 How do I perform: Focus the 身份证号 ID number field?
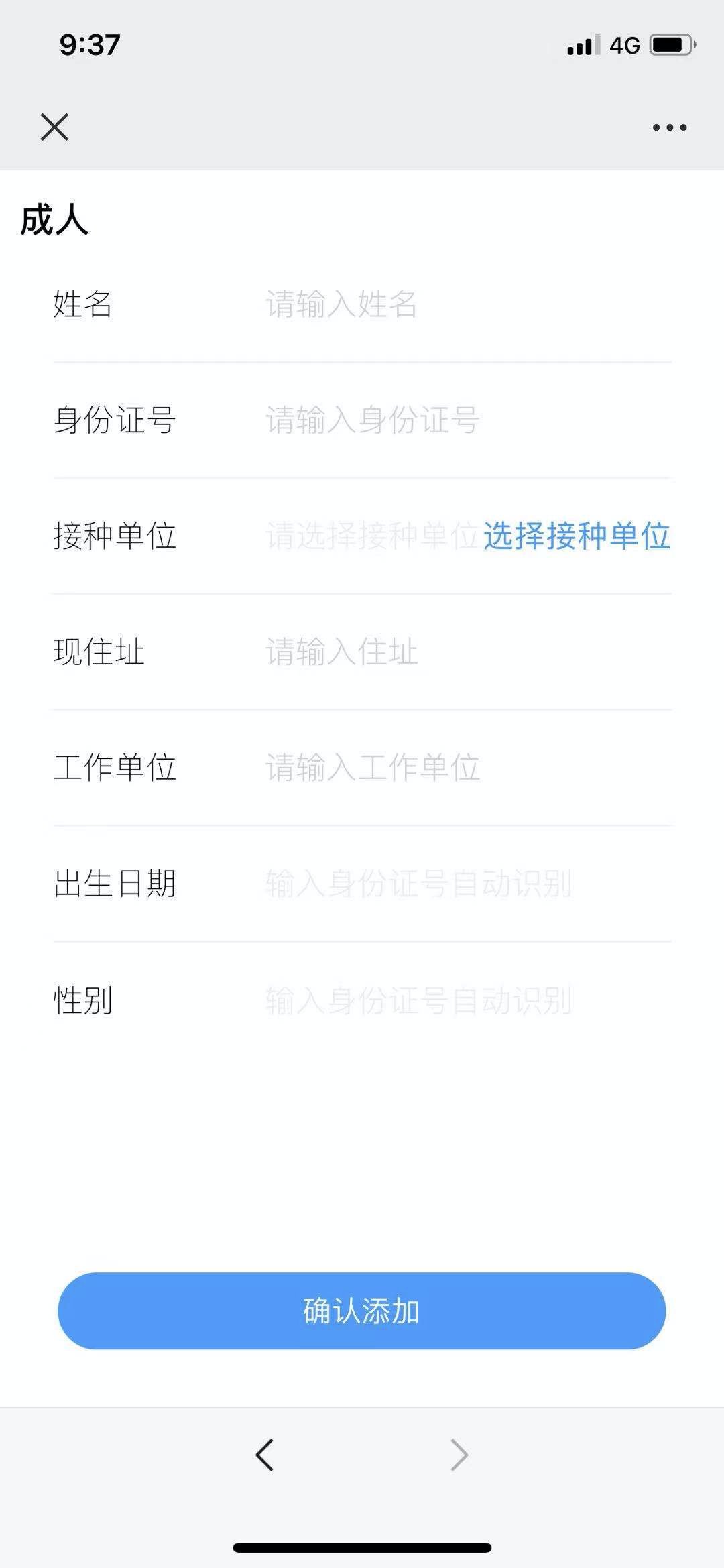463,420
